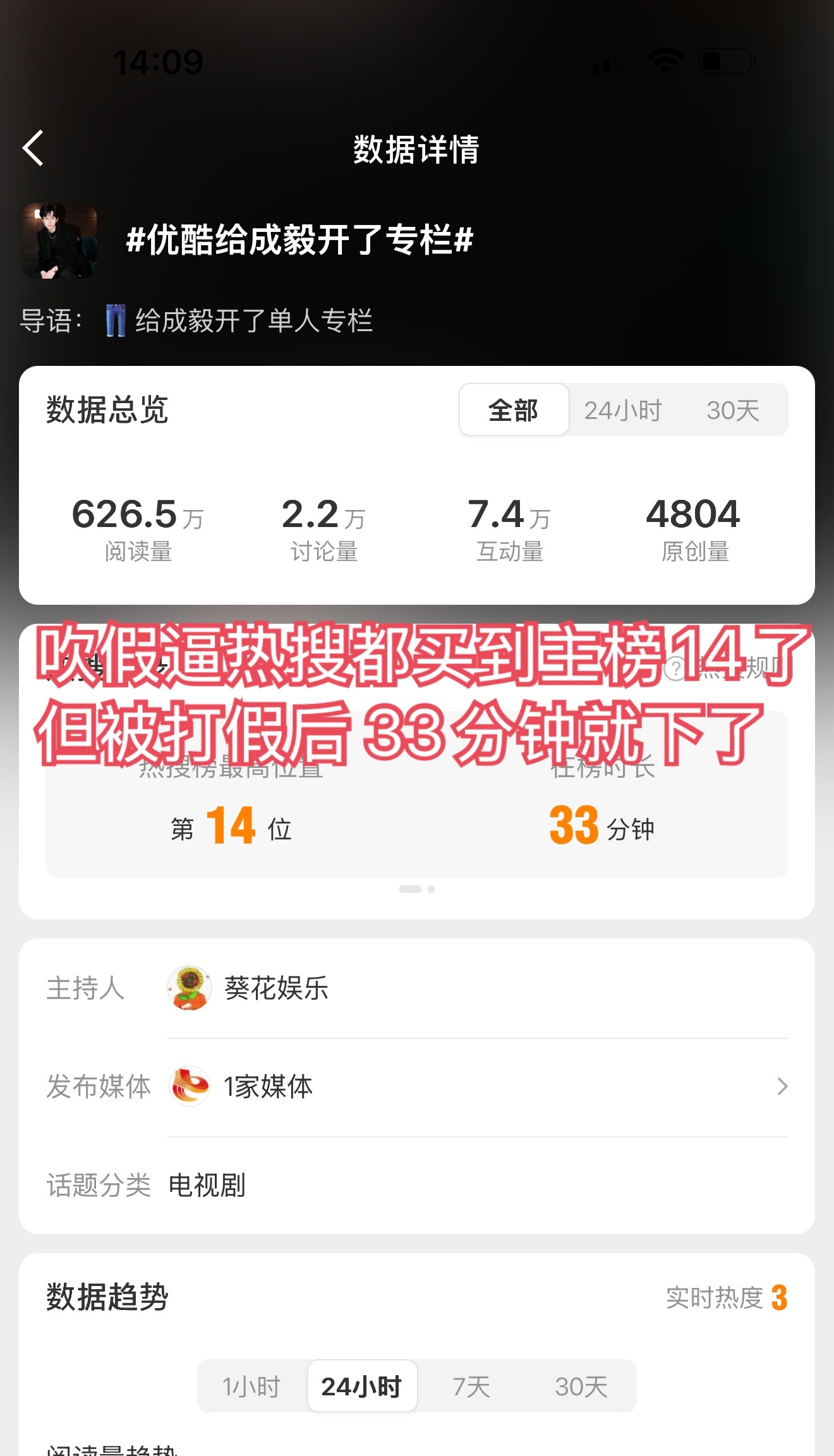
Task: Select the 1小时 range in 数据趋势
Action: coord(250,1386)
